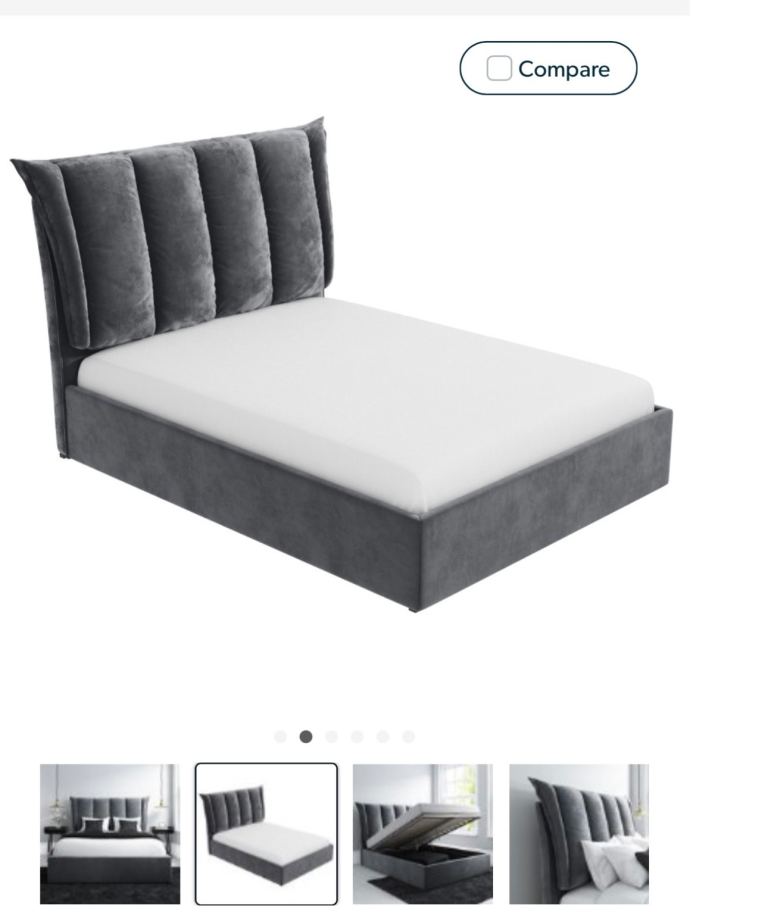This screenshot has height=912, width=768.
Task: Select the headboard close-up thumbnail
Action: coord(579,833)
